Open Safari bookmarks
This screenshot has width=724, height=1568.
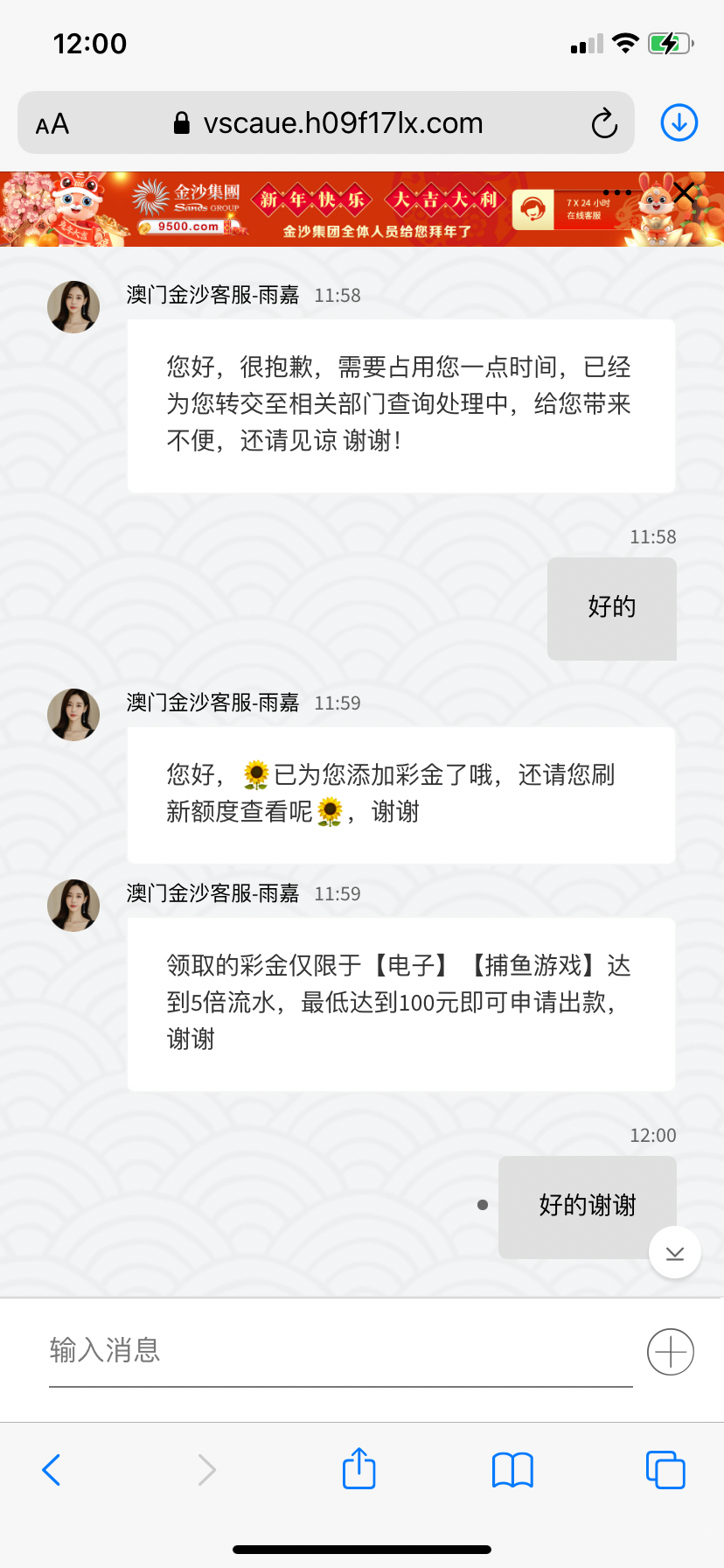click(x=512, y=1470)
